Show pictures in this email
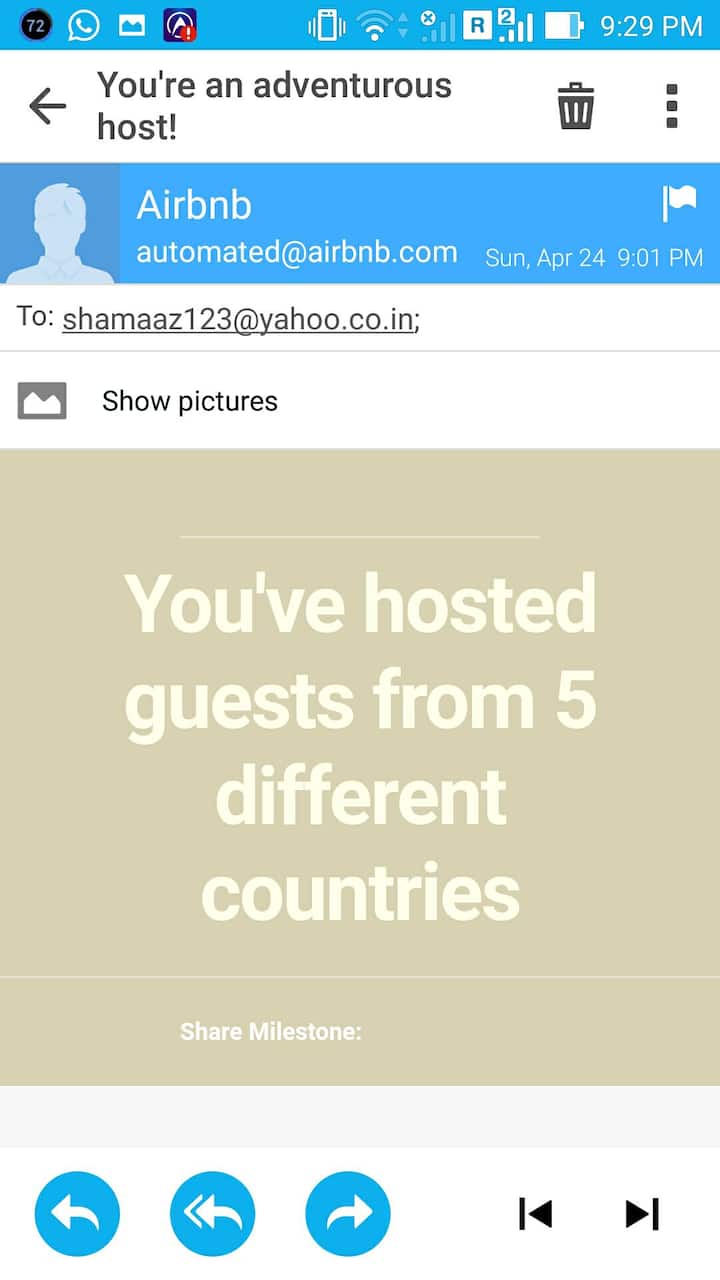This screenshot has width=720, height=1280. point(189,401)
